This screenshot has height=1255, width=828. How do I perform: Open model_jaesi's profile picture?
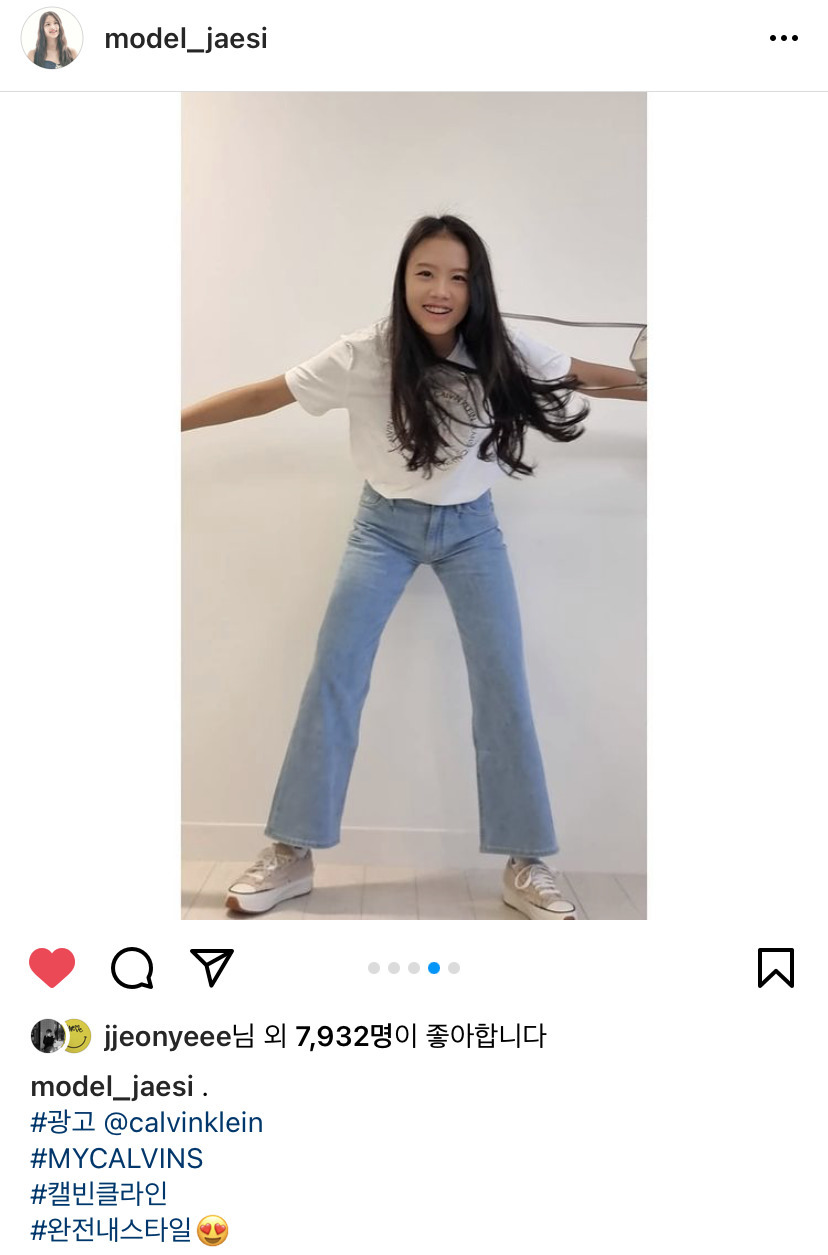[51, 39]
